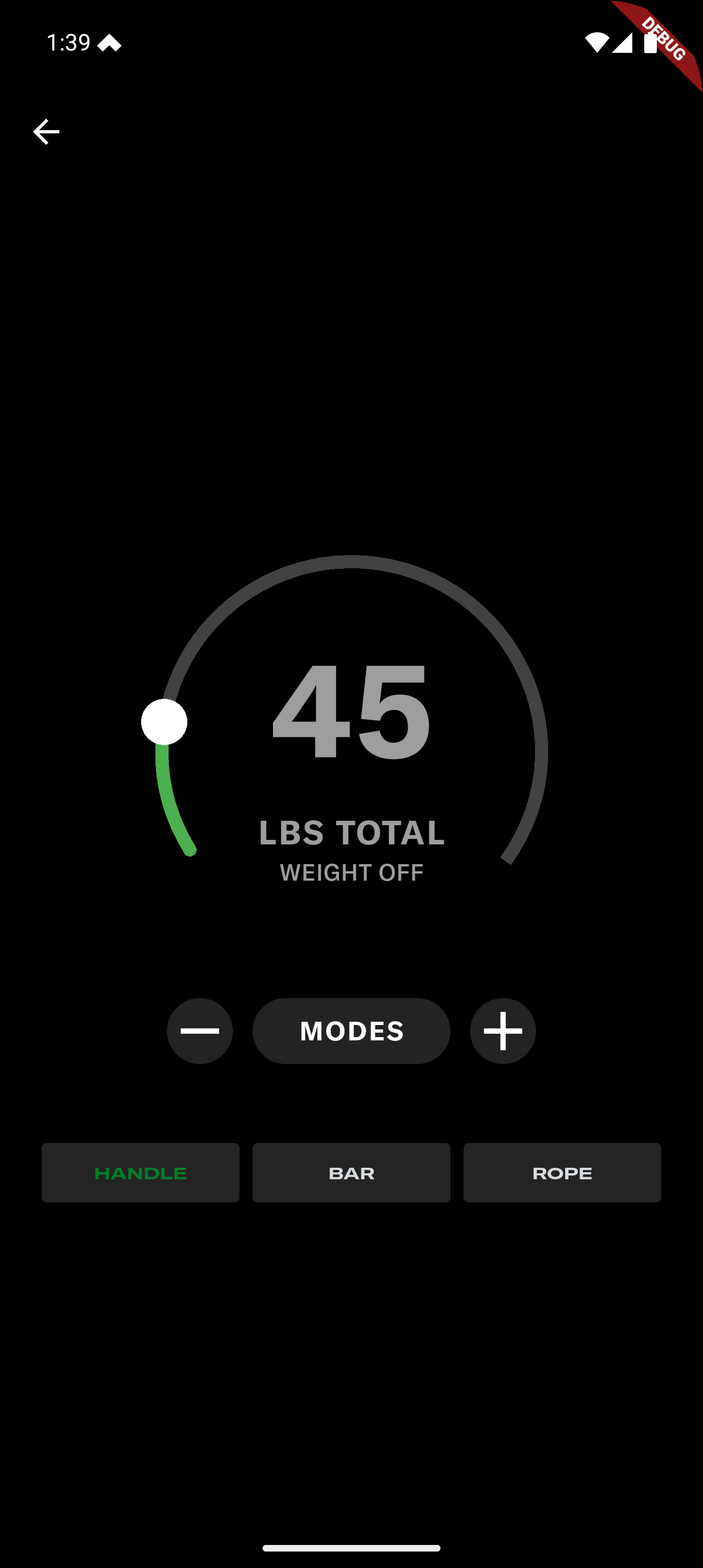Go back using the arrow icon
The width and height of the screenshot is (703, 1568).
[46, 131]
